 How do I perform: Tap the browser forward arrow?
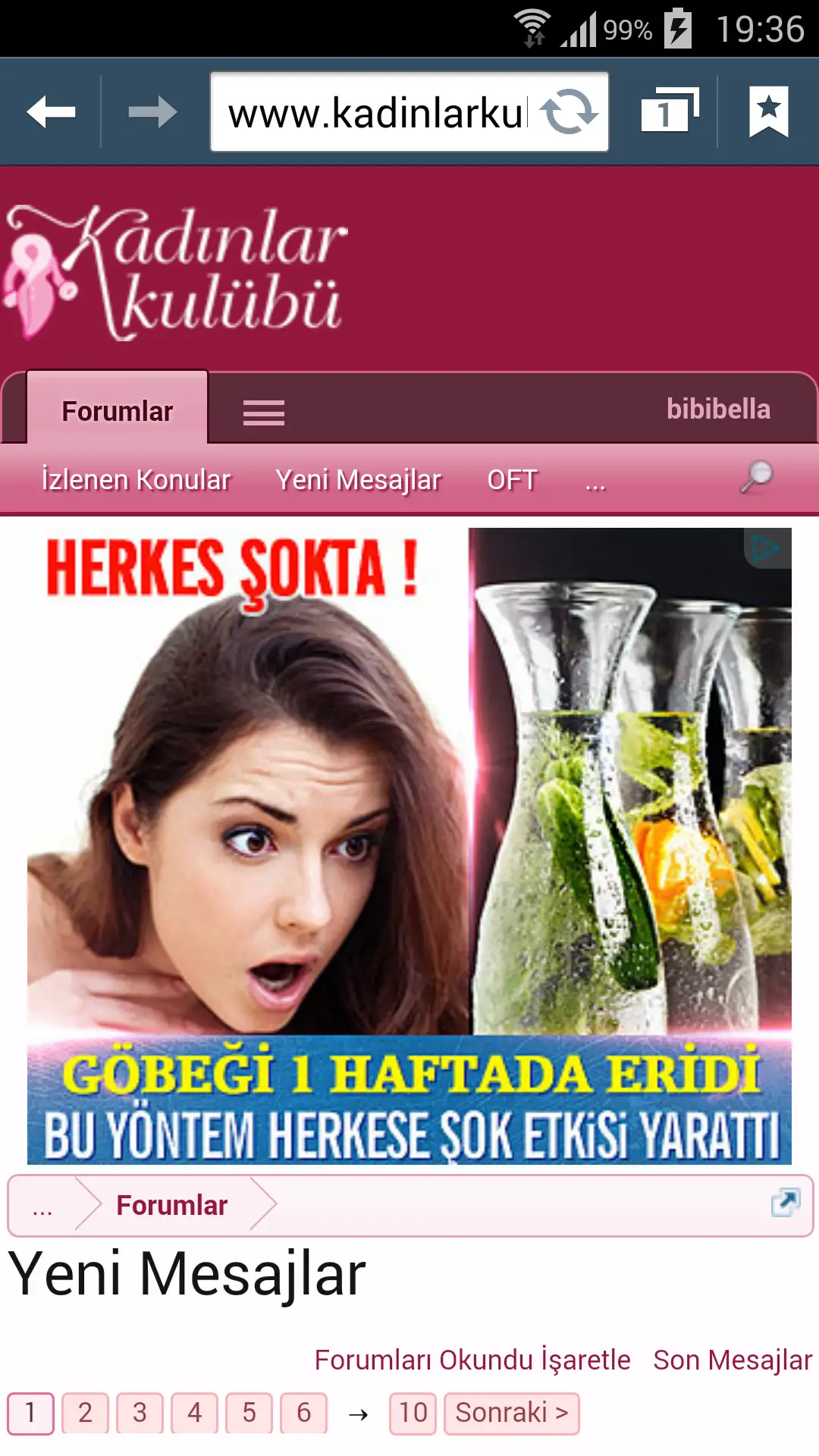152,112
